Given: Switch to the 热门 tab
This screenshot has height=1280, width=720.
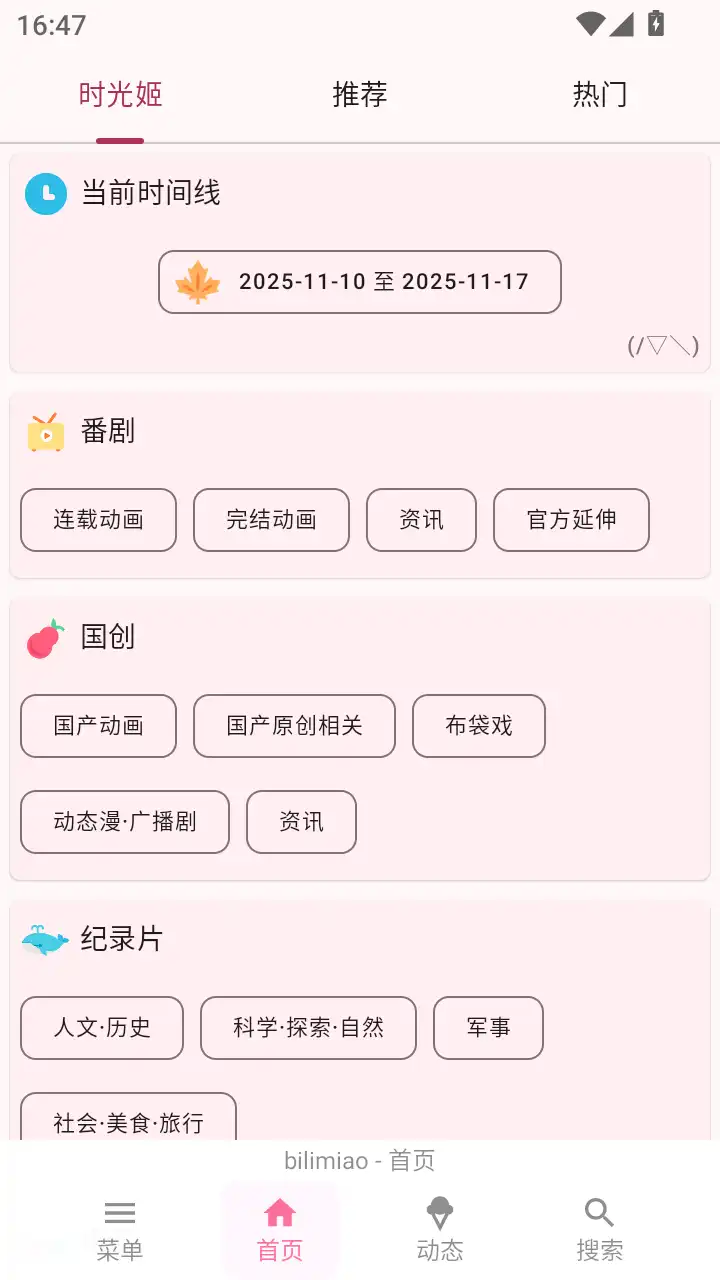Looking at the screenshot, I should click(x=599, y=94).
